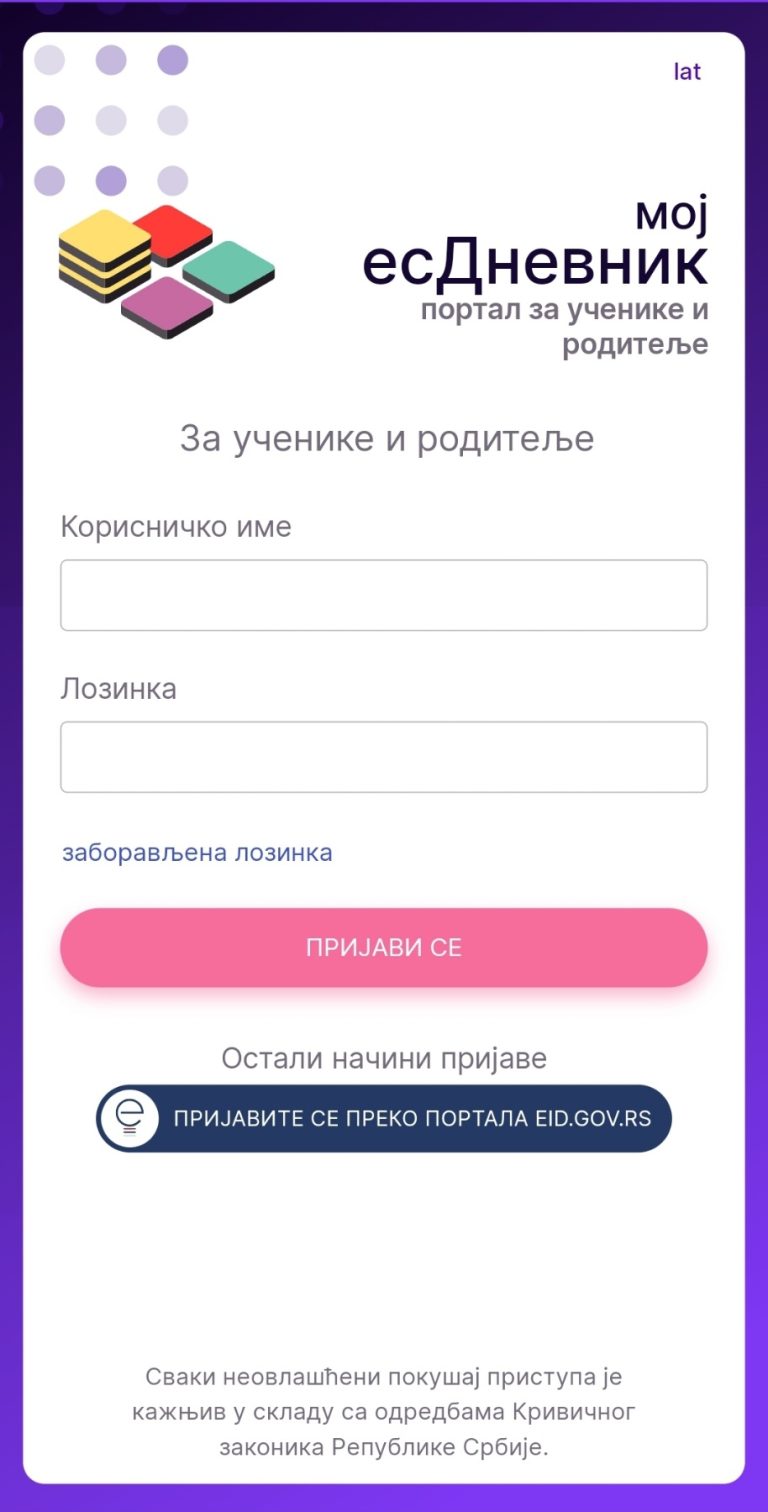Open the заборављена лозинка link
Image resolution: width=768 pixels, height=1512 pixels.
[197, 853]
